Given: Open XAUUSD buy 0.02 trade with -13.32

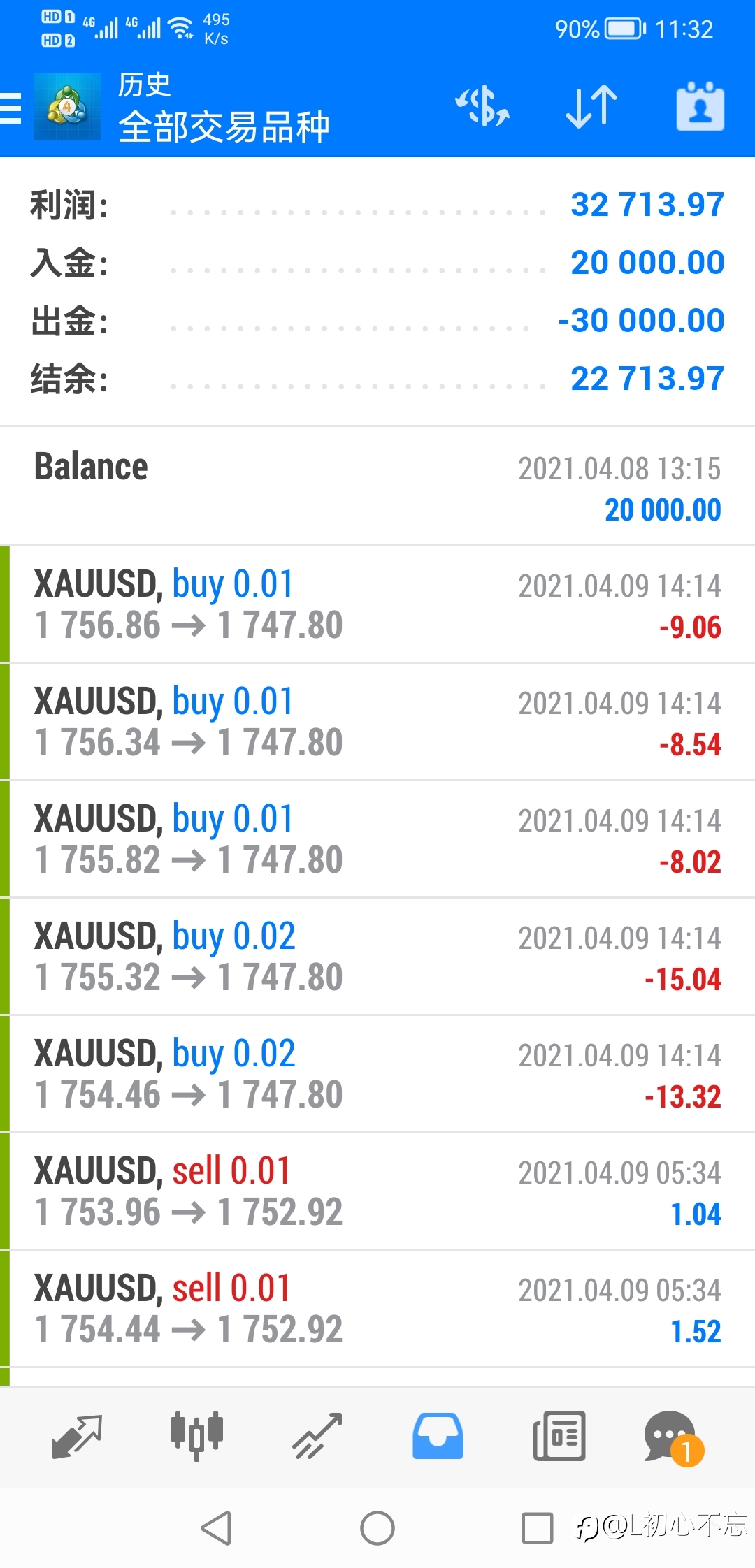Looking at the screenshot, I should (x=377, y=1074).
